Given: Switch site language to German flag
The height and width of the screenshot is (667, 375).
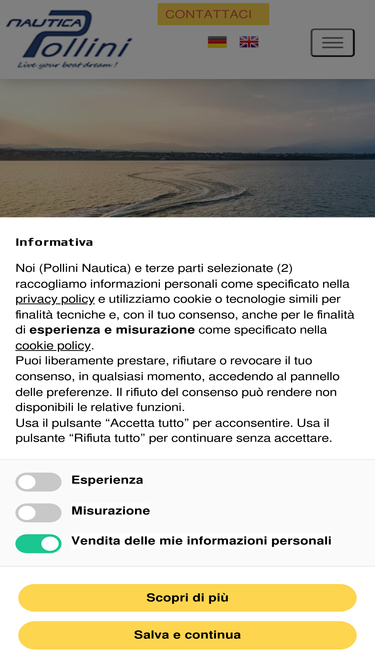Looking at the screenshot, I should pos(217,42).
